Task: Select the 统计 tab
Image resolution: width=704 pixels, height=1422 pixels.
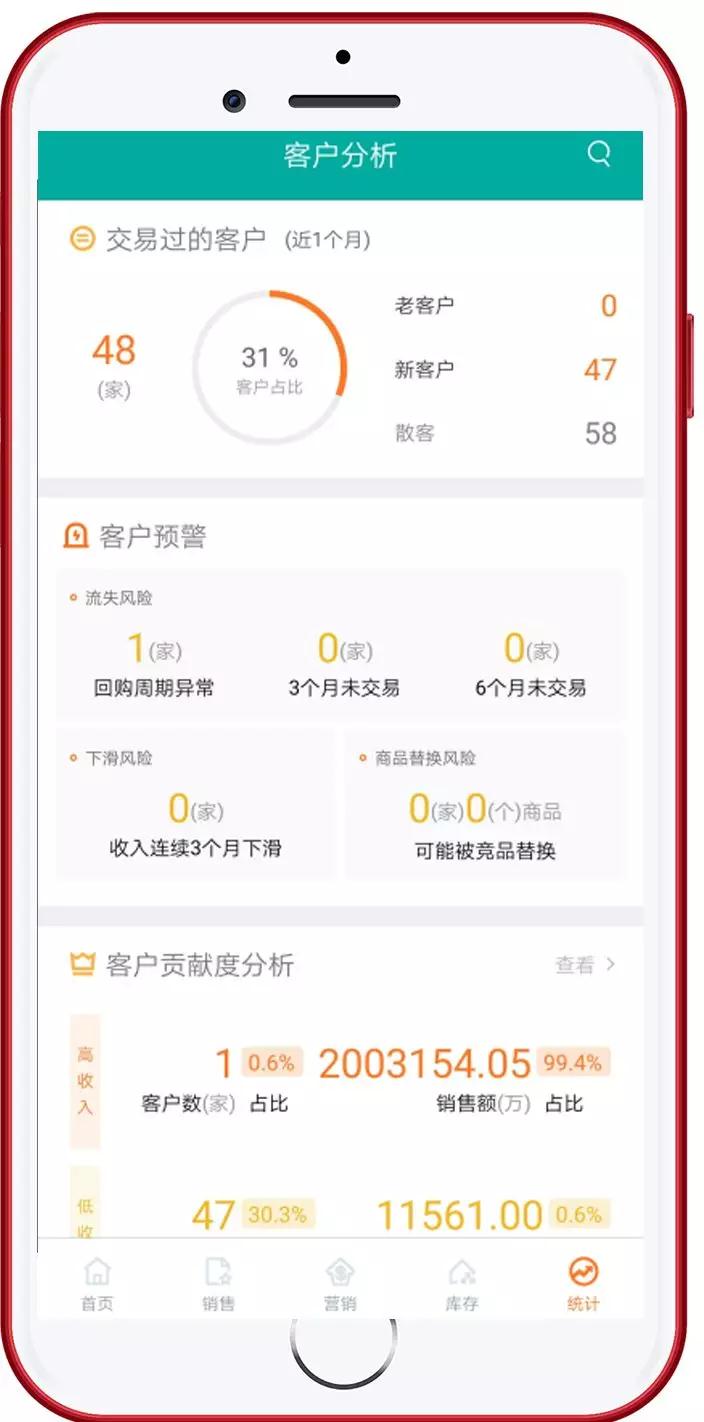Action: coord(583,1284)
